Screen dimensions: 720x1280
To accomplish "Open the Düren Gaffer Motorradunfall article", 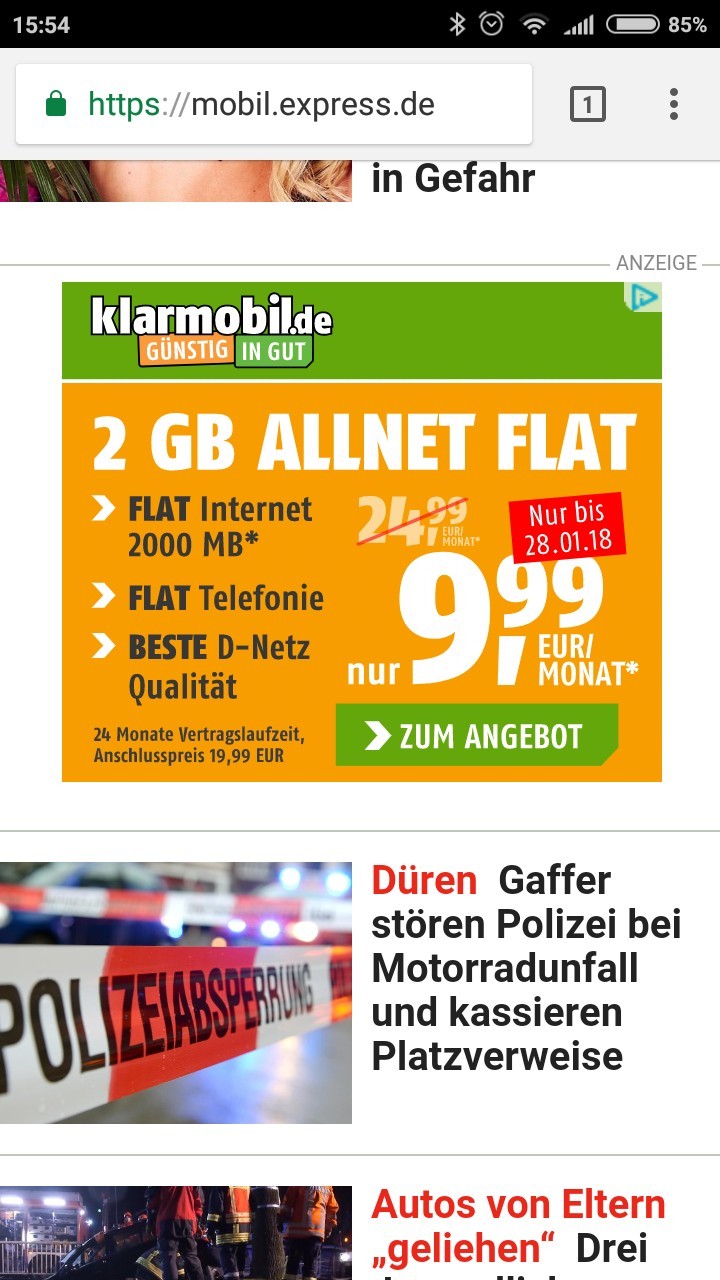I will tap(526, 968).
